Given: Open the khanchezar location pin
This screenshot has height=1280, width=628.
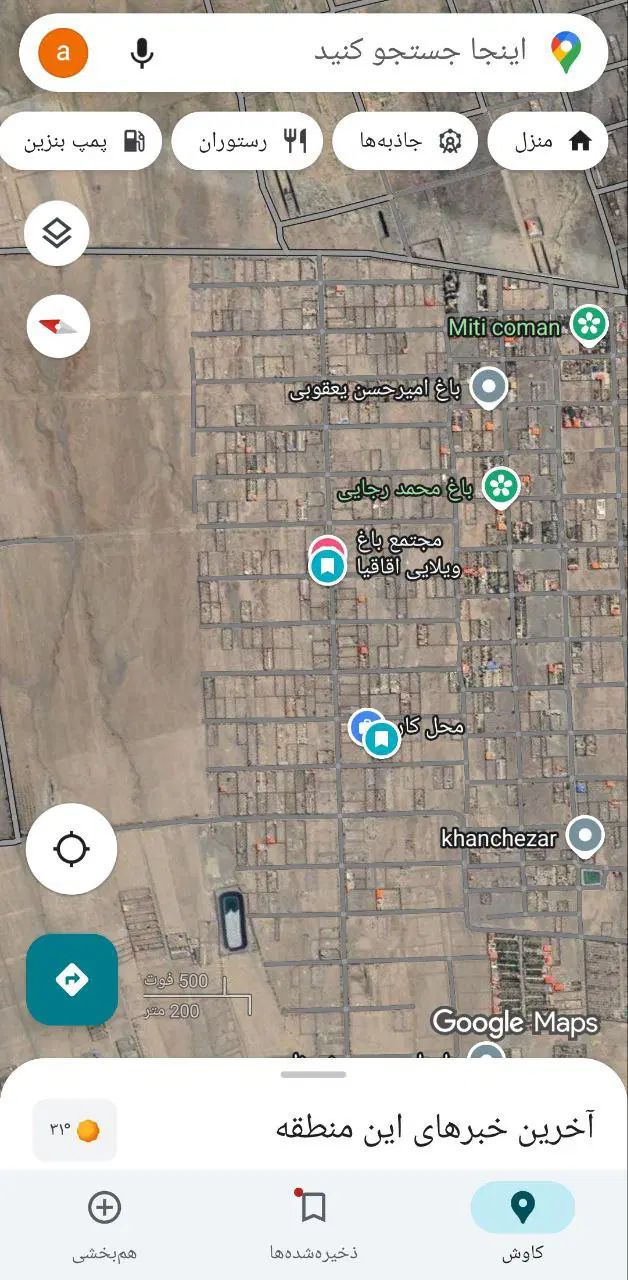Looking at the screenshot, I should (x=584, y=835).
